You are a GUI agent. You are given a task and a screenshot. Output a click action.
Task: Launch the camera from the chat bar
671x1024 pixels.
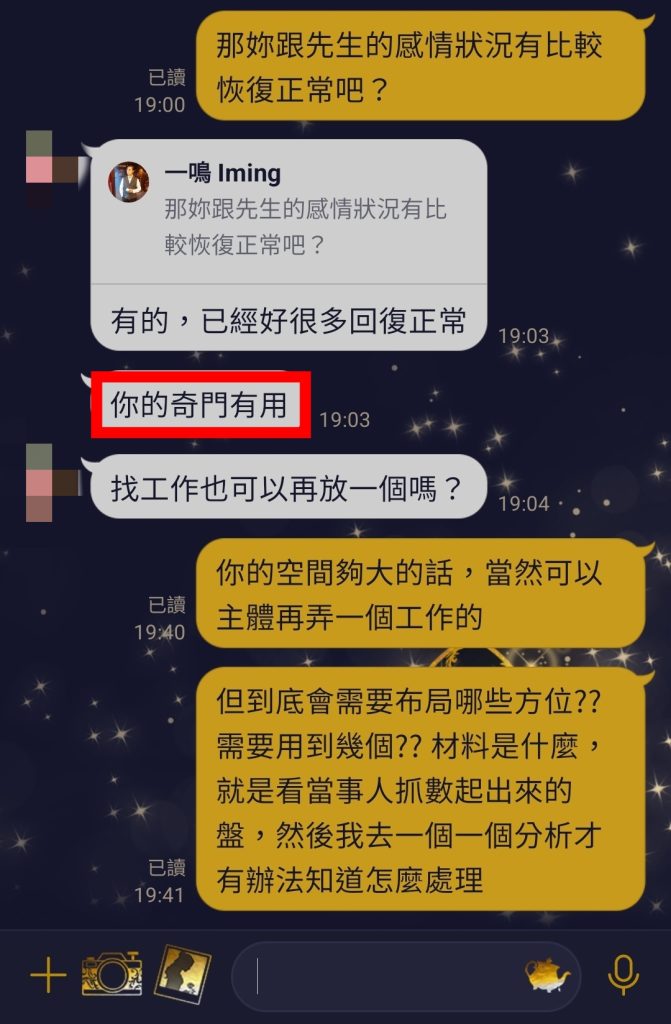(112, 974)
